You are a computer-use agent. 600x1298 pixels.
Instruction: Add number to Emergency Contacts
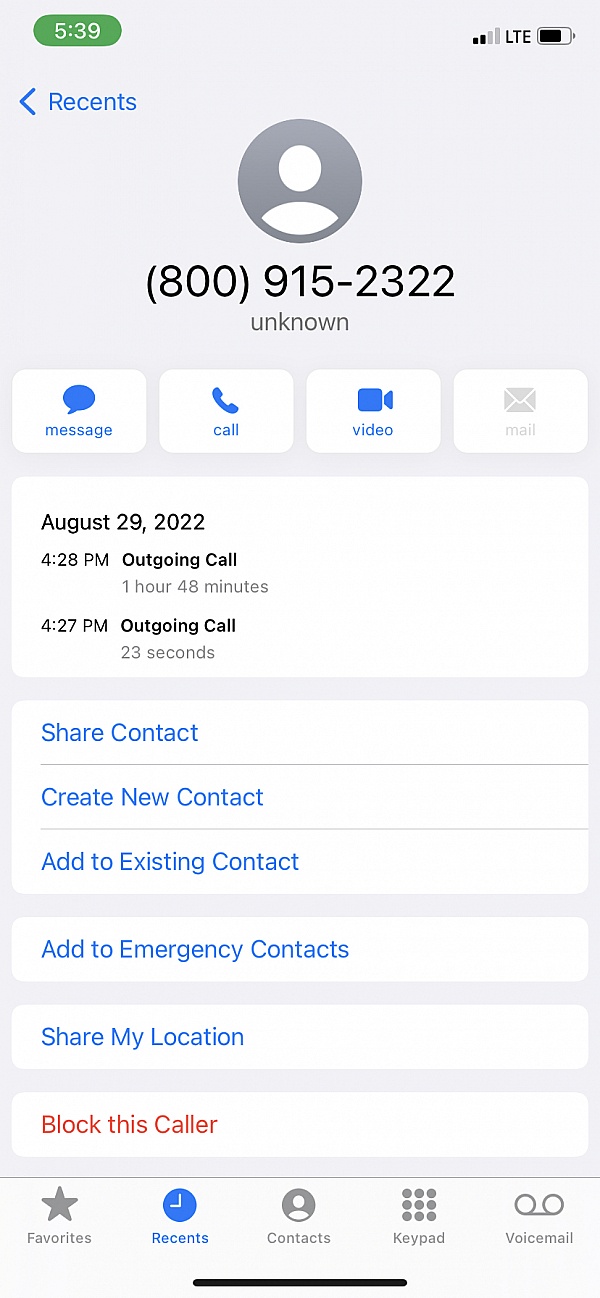click(195, 949)
